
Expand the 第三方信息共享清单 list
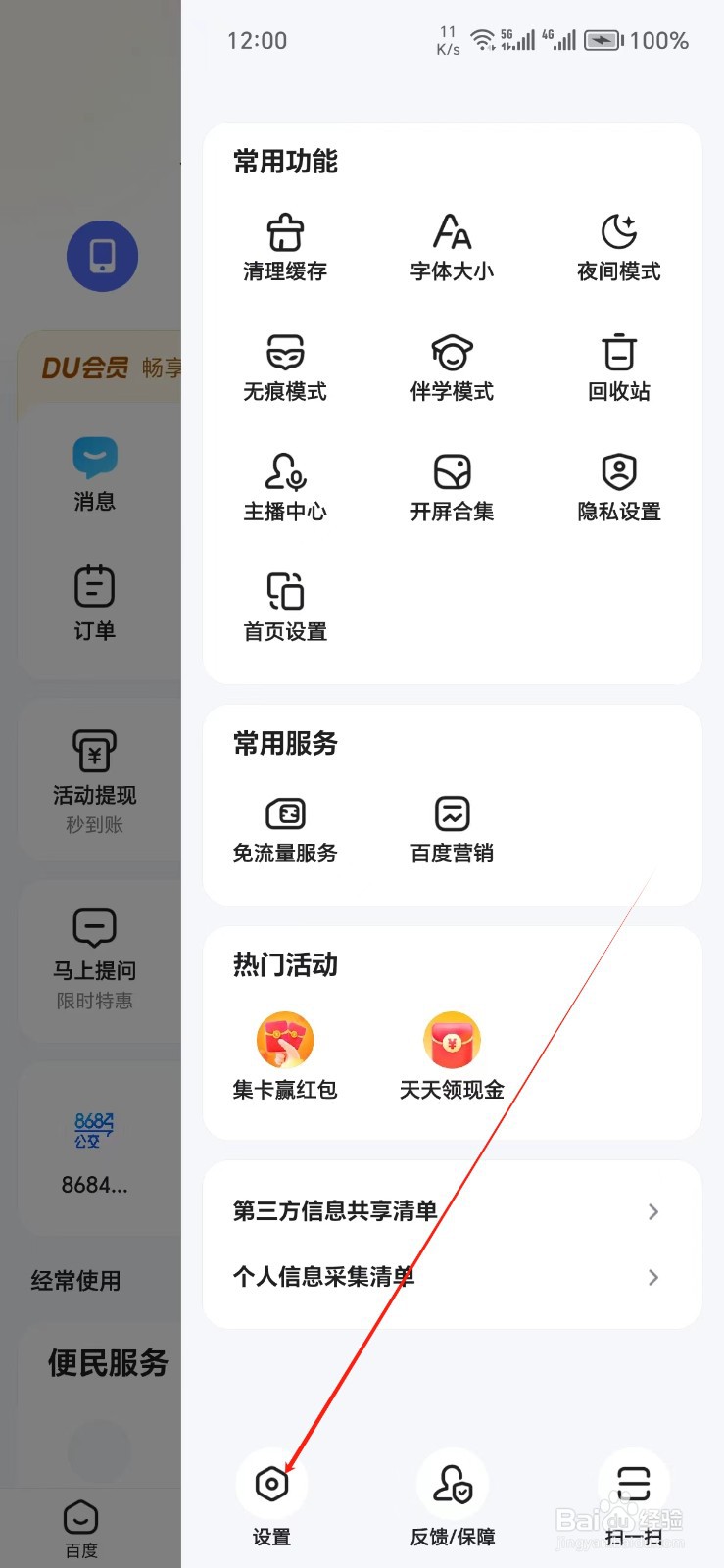[x=451, y=1211]
